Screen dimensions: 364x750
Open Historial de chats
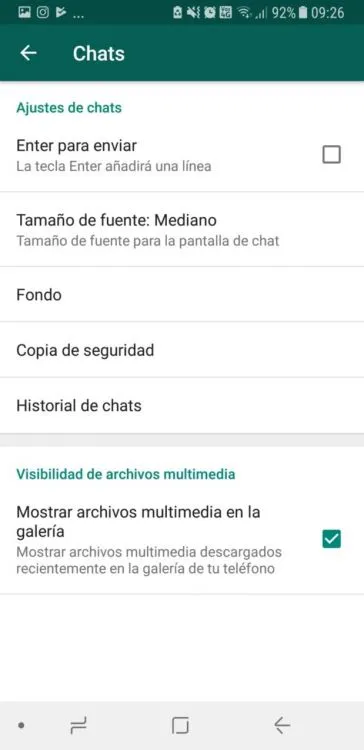182,406
